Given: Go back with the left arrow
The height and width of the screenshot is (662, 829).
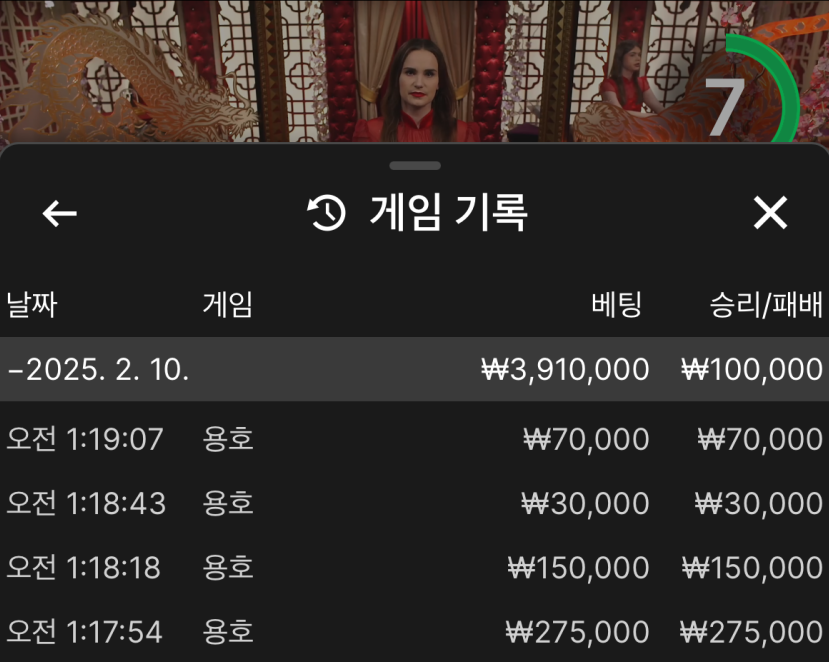Looking at the screenshot, I should pos(60,213).
